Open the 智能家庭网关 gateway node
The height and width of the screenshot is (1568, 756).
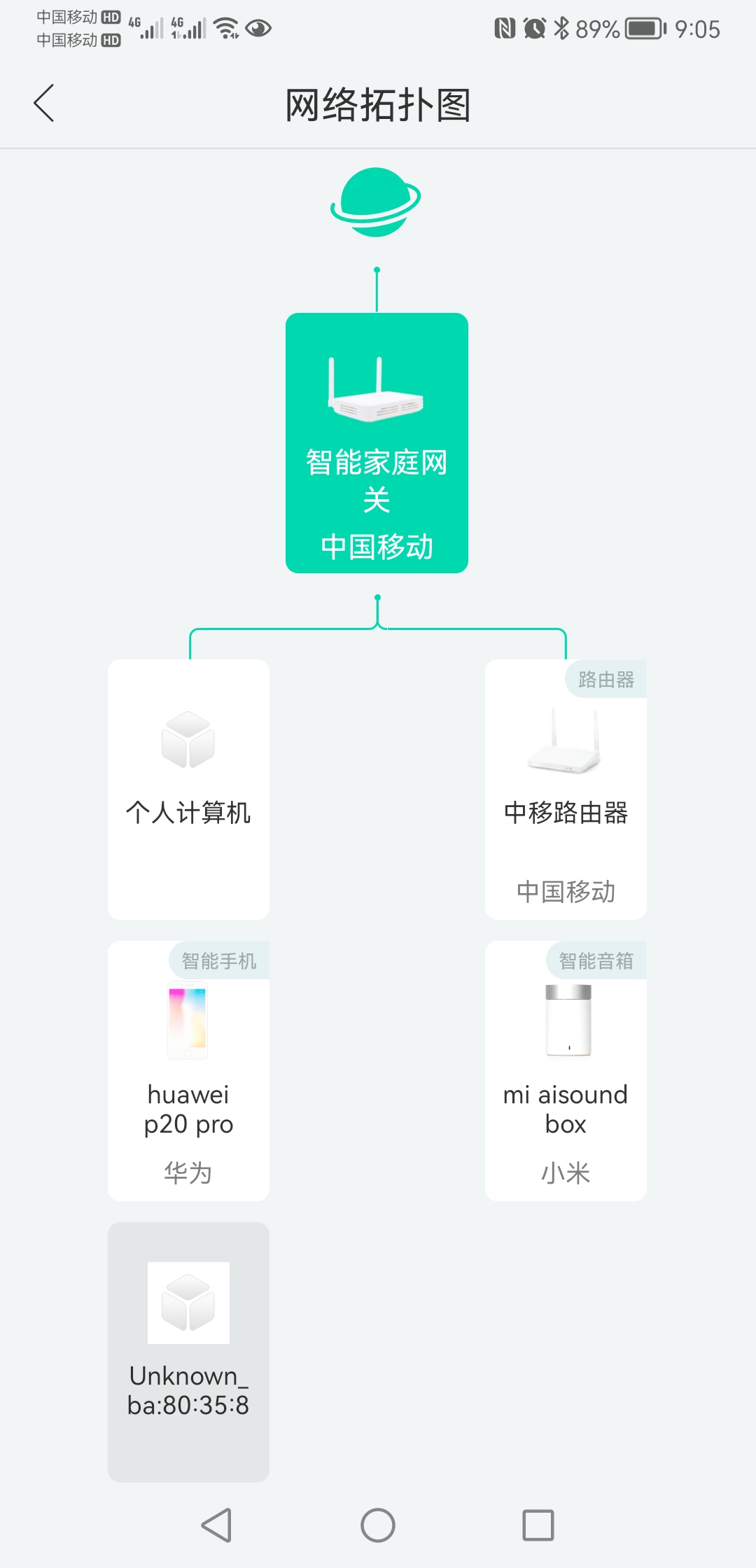click(x=377, y=441)
